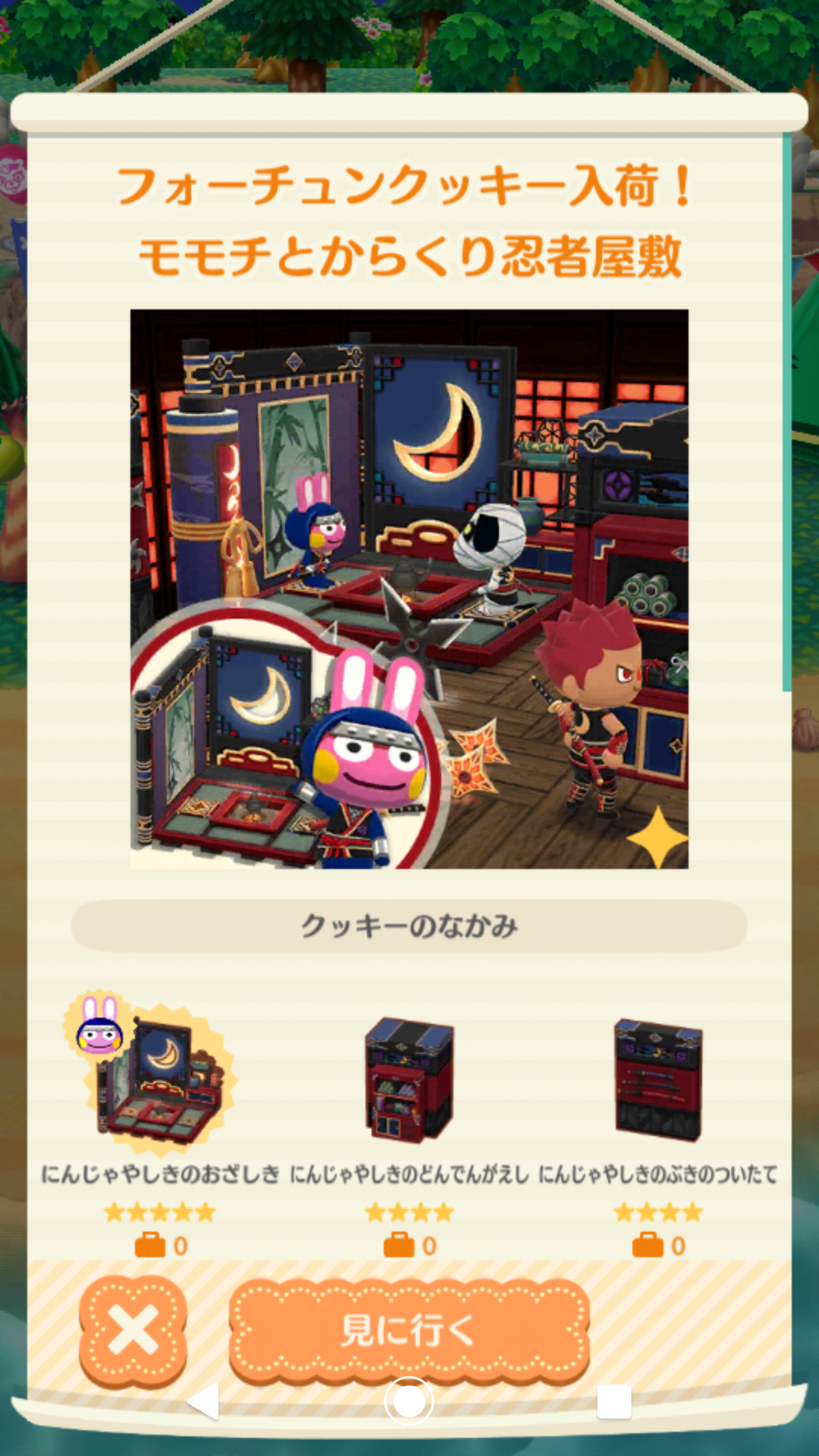This screenshot has width=819, height=1456.
Task: Go to the device home screen
Action: click(x=409, y=1401)
